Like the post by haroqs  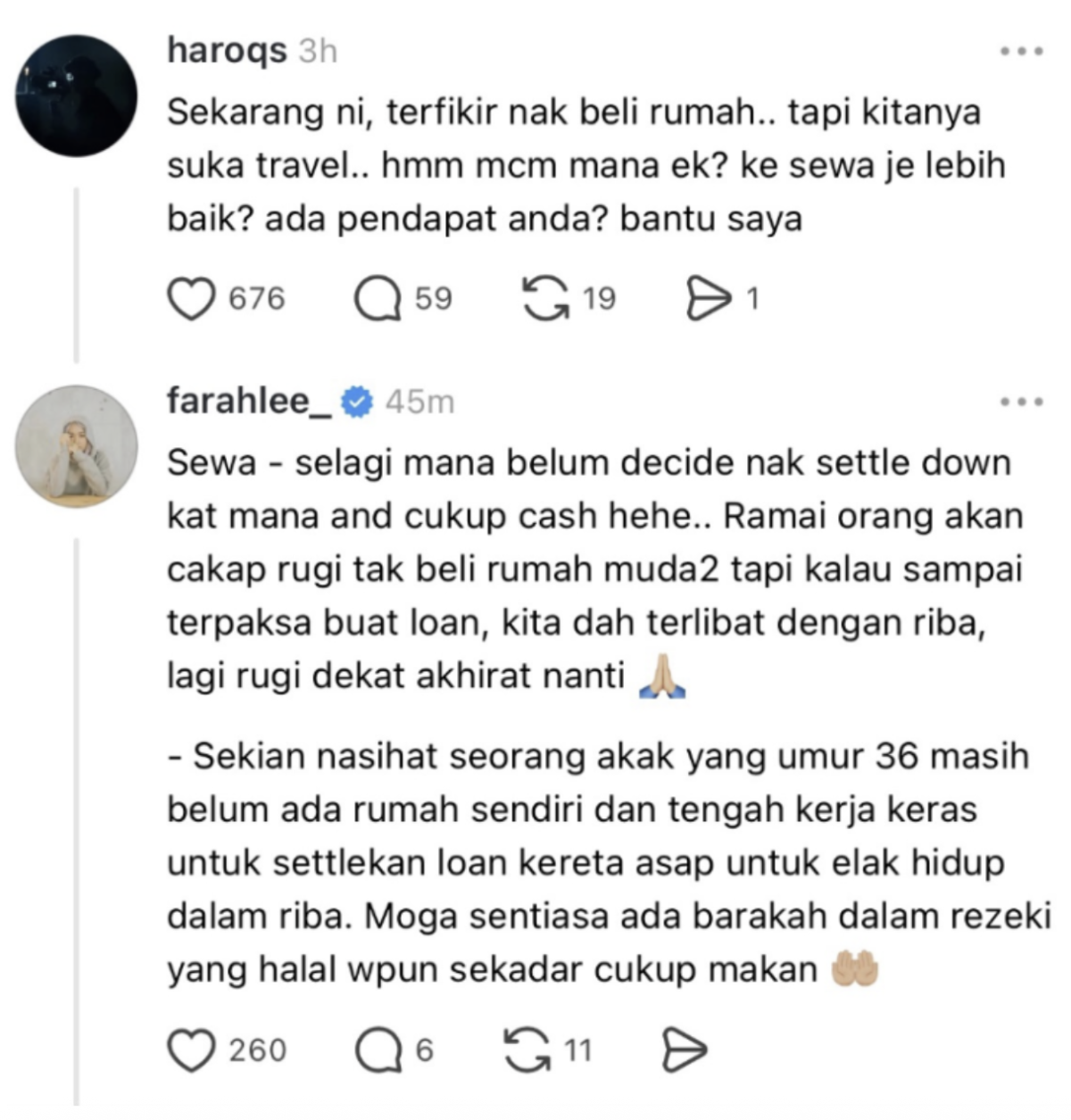[x=192, y=299]
